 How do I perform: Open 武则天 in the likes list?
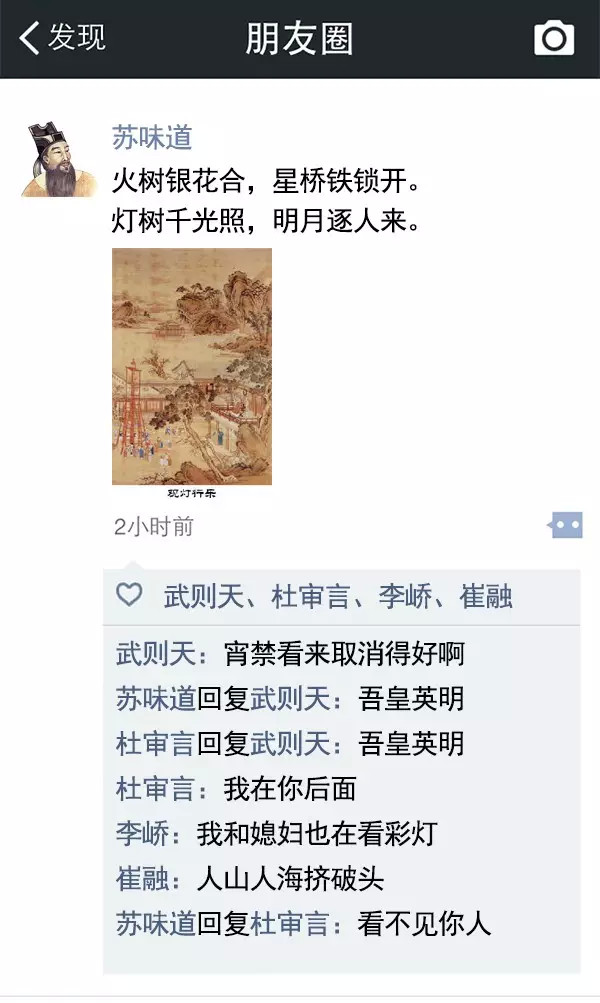click(203, 597)
